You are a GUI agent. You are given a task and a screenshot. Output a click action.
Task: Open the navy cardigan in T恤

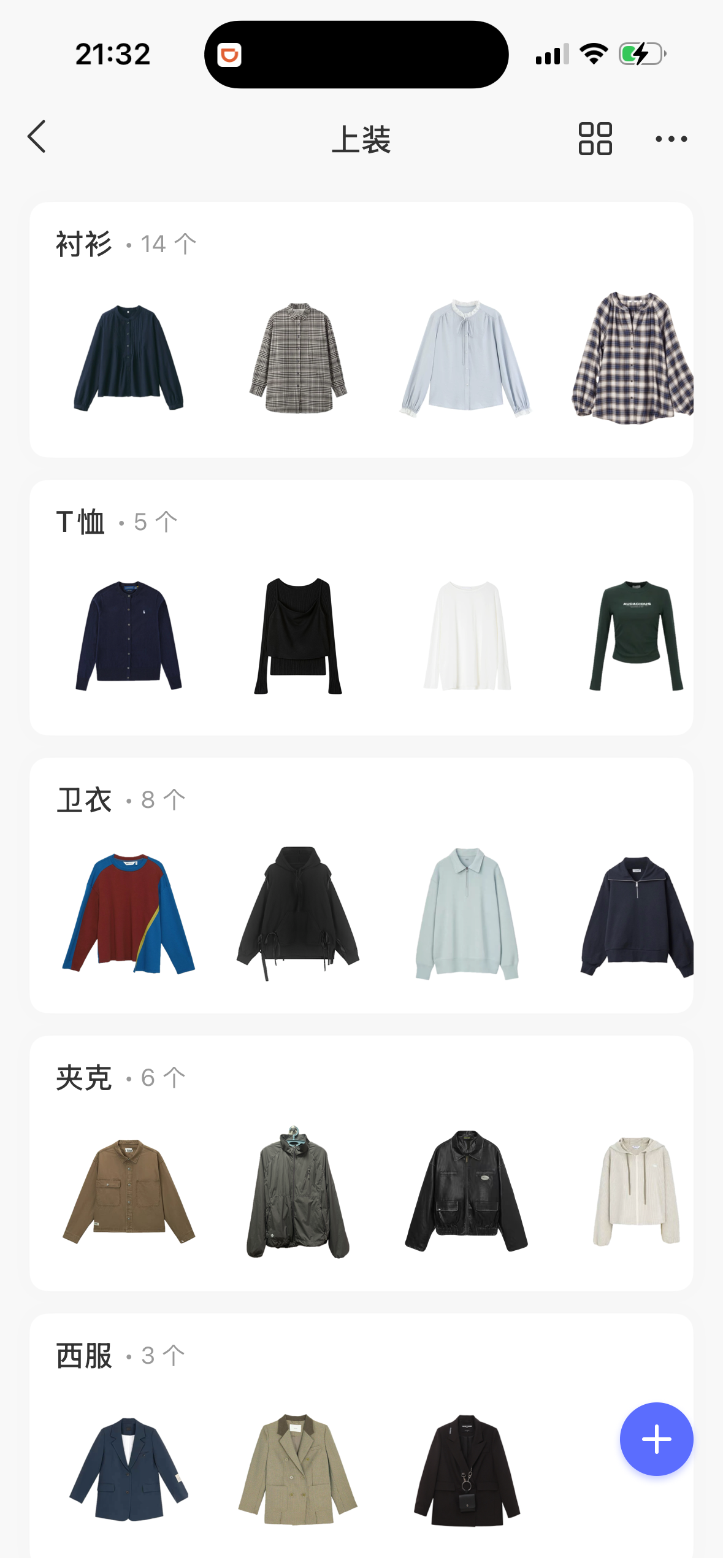click(x=129, y=636)
